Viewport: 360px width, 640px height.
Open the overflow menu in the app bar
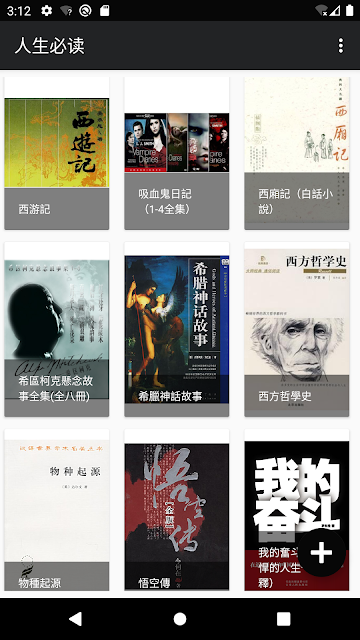(341, 46)
